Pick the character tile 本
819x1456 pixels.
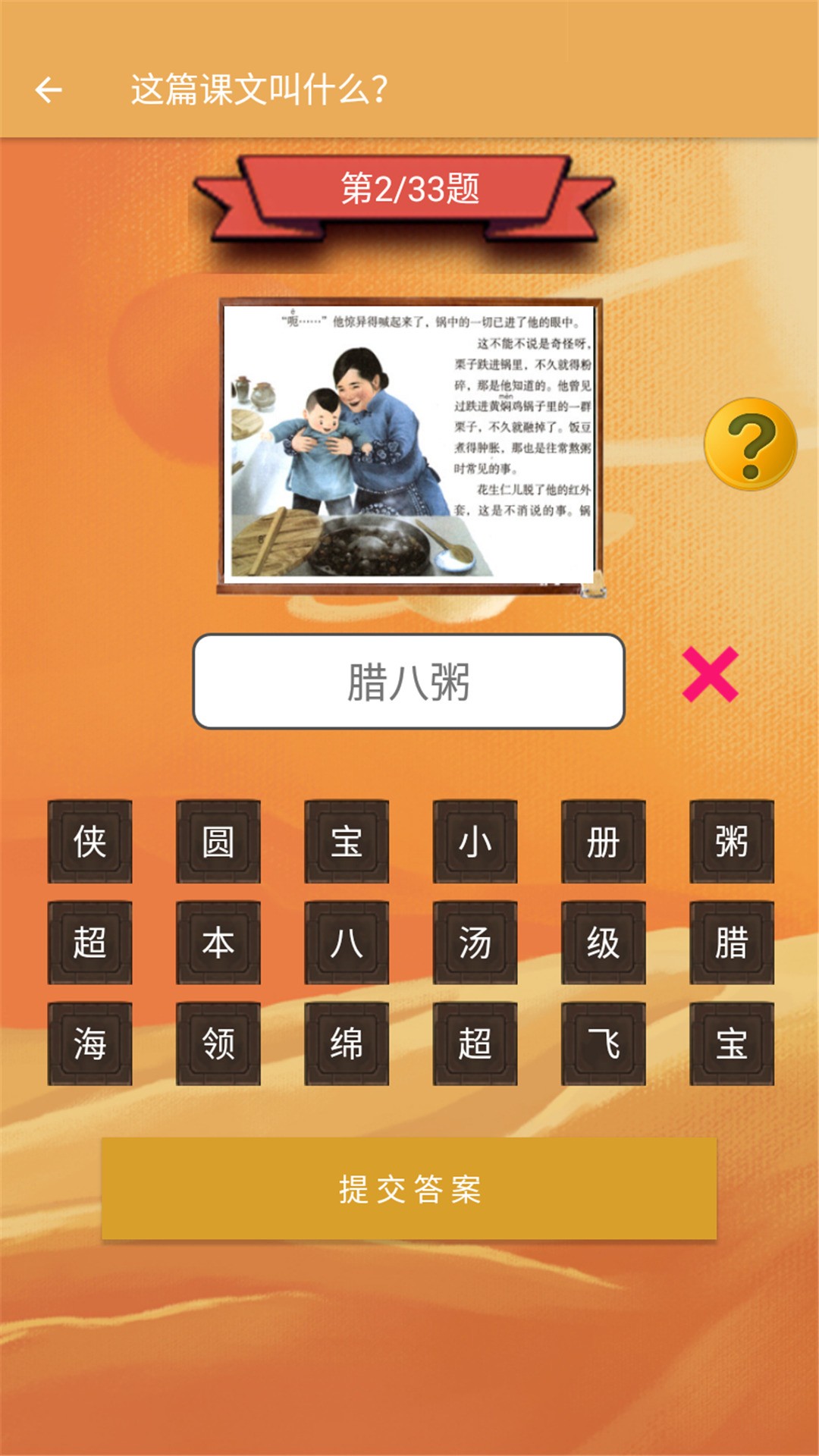point(218,943)
